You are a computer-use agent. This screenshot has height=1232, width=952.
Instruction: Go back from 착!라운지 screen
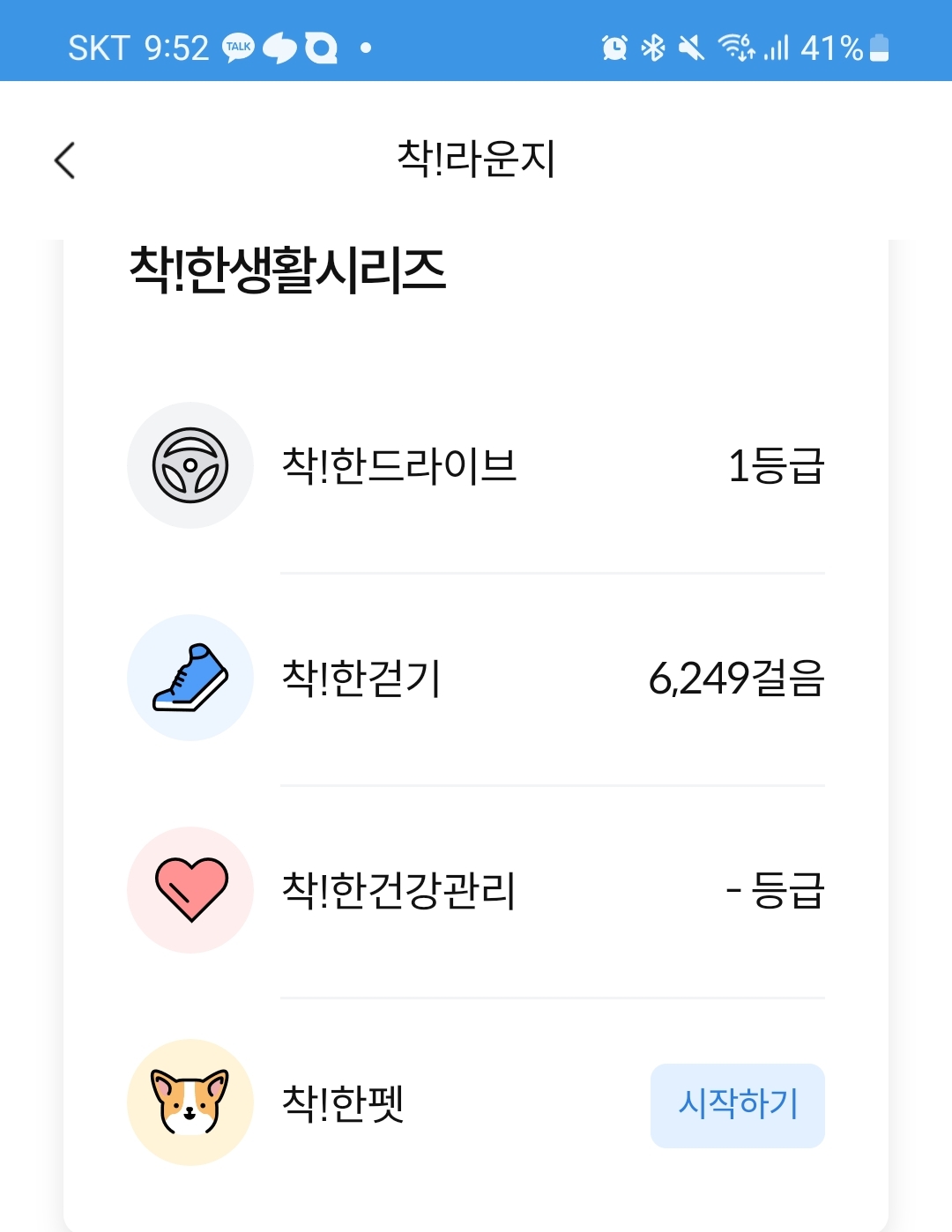65,160
